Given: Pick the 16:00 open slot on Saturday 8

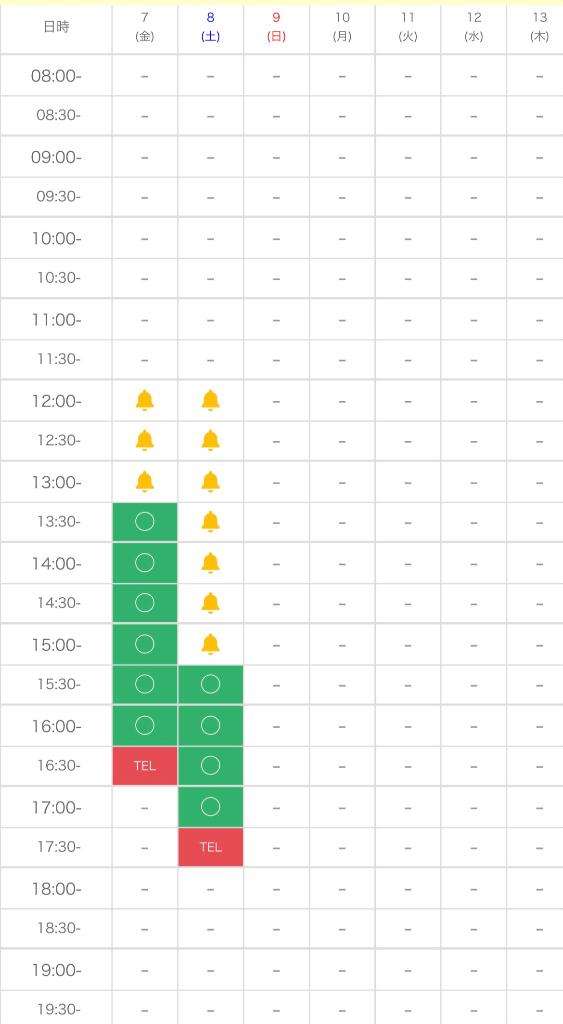Looking at the screenshot, I should [210, 725].
